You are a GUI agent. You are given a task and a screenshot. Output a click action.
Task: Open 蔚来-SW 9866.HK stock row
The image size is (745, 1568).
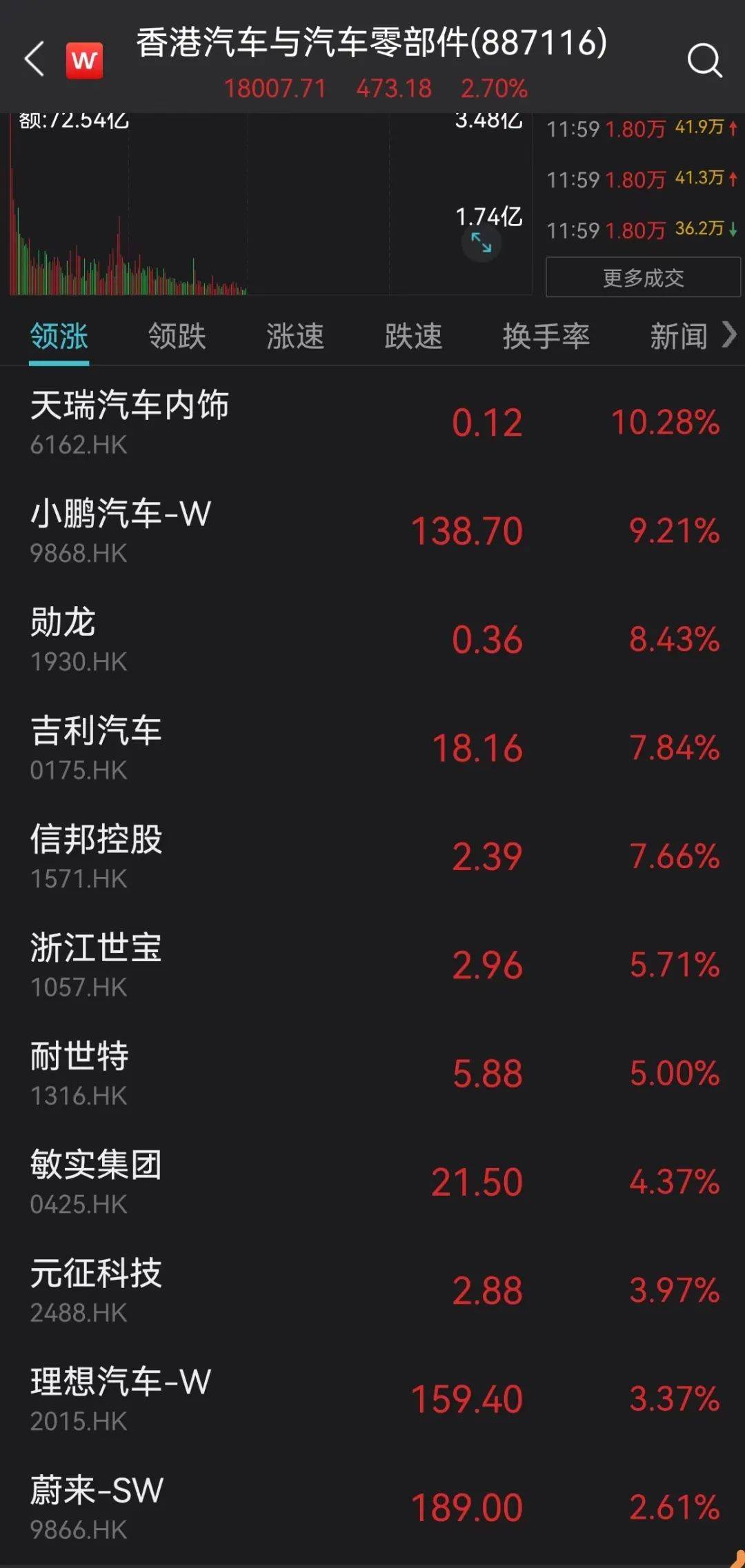point(372,1507)
